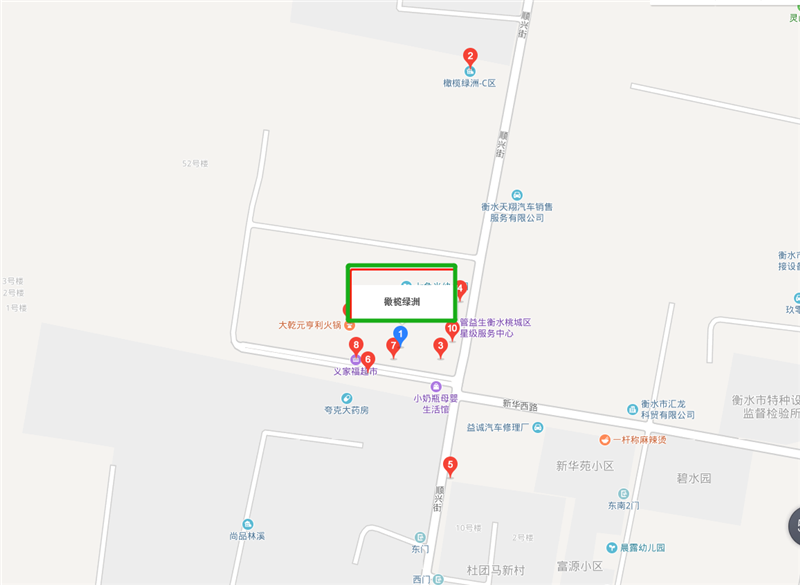Screen dimensions: 800x585
Task: Open red map marker number 5
Action: 450,465
